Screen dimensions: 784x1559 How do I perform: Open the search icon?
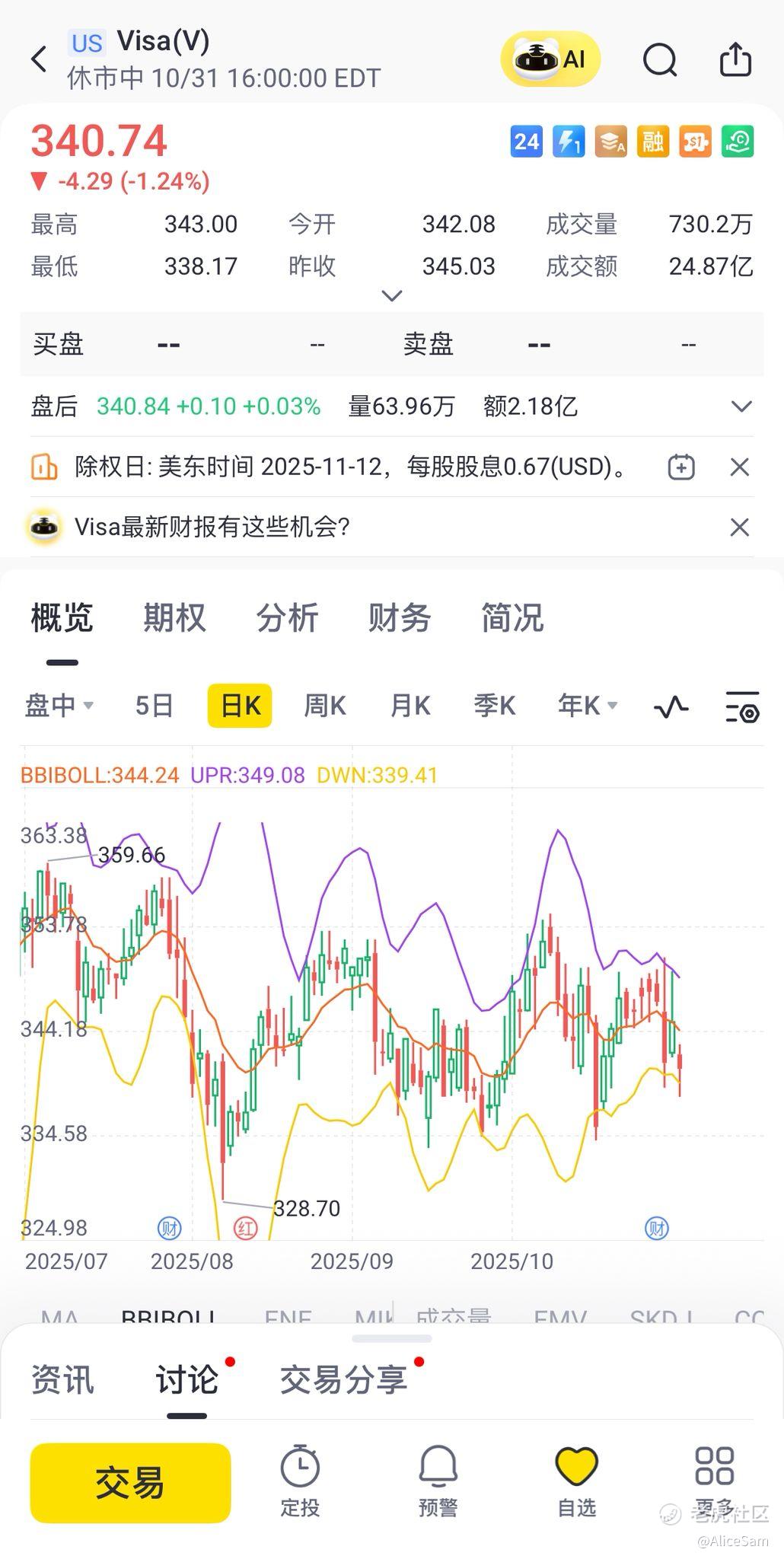click(x=659, y=59)
